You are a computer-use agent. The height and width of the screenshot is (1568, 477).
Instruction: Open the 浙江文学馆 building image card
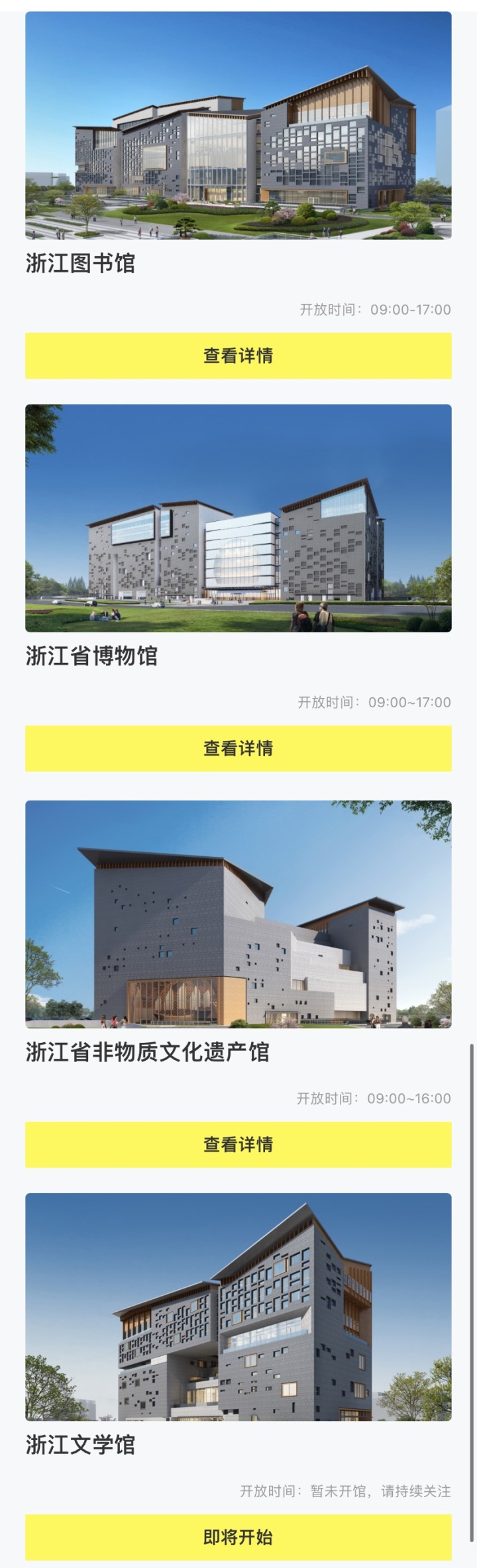click(x=238, y=1306)
